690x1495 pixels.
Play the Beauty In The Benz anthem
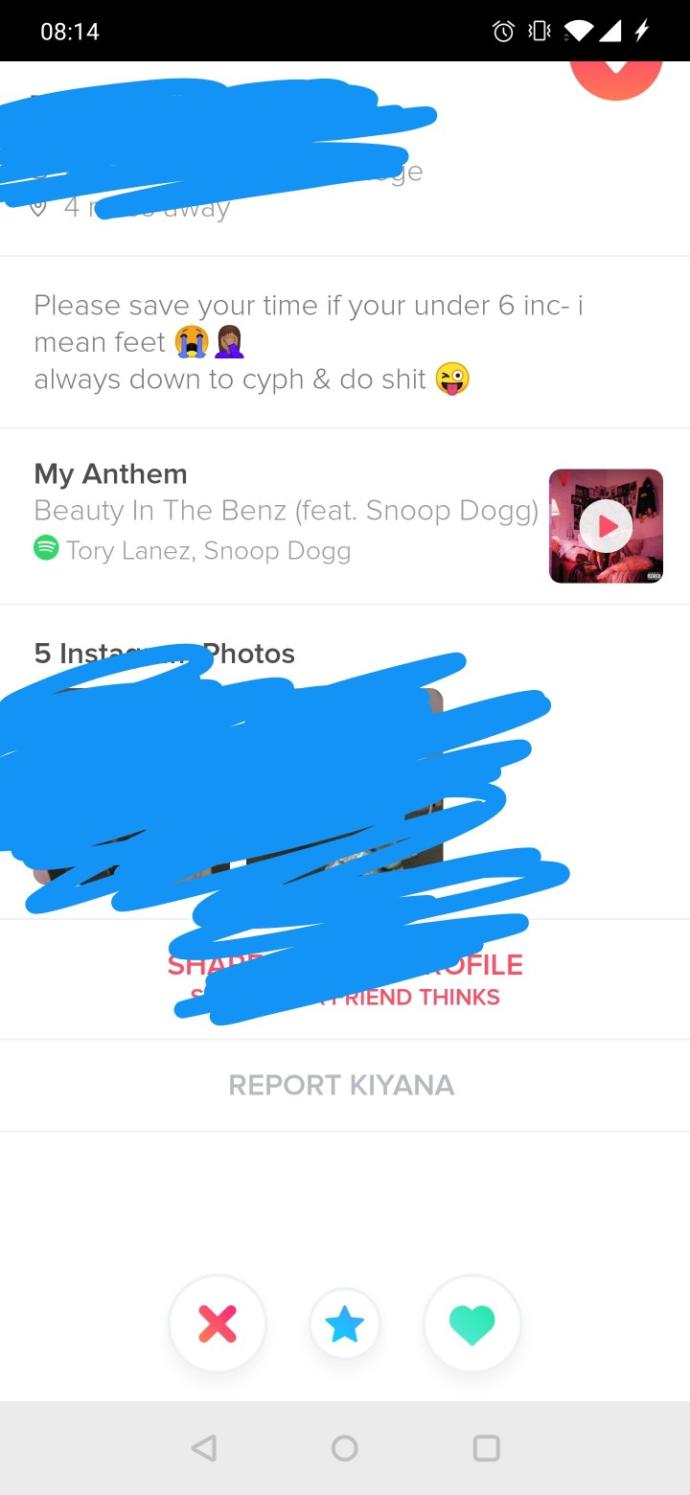606,525
